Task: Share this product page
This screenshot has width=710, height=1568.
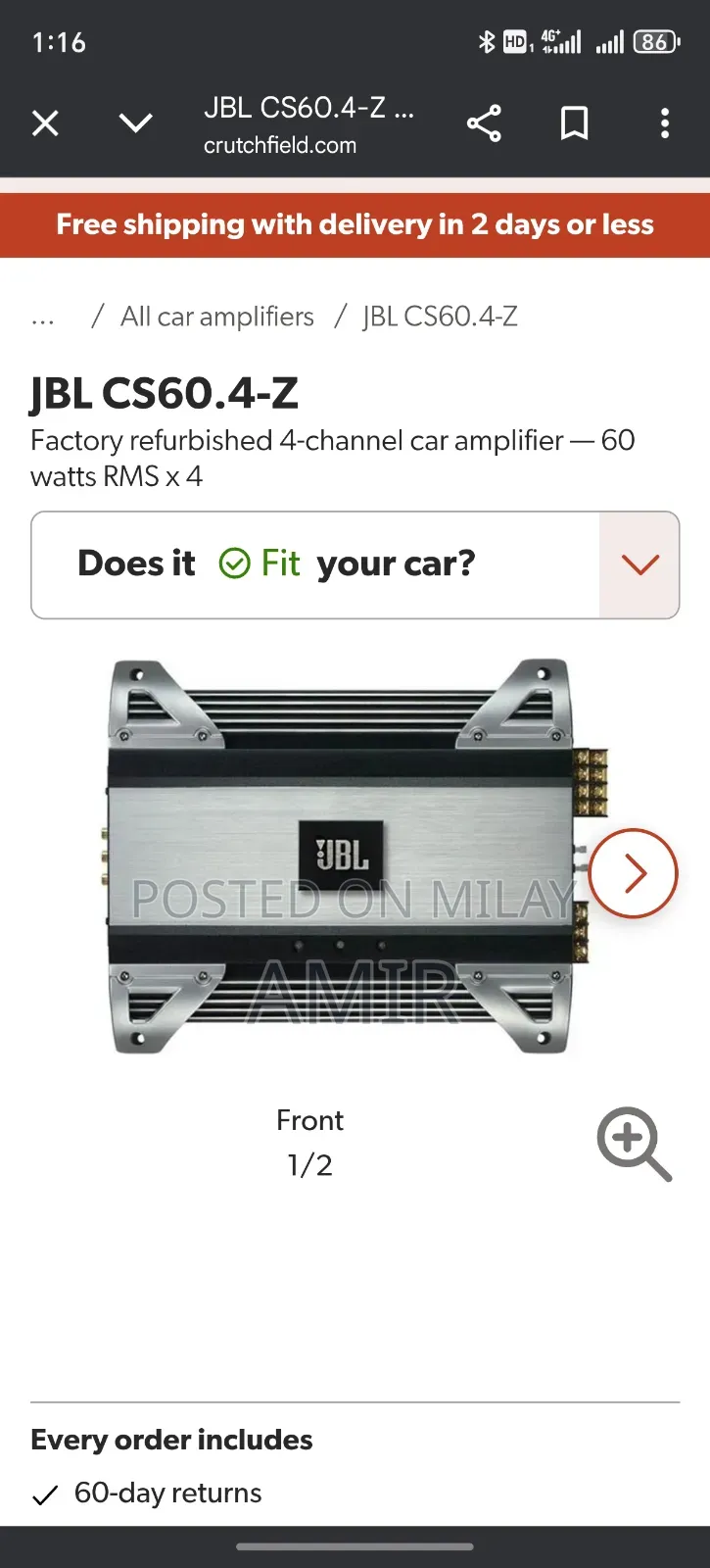Action: (x=484, y=122)
